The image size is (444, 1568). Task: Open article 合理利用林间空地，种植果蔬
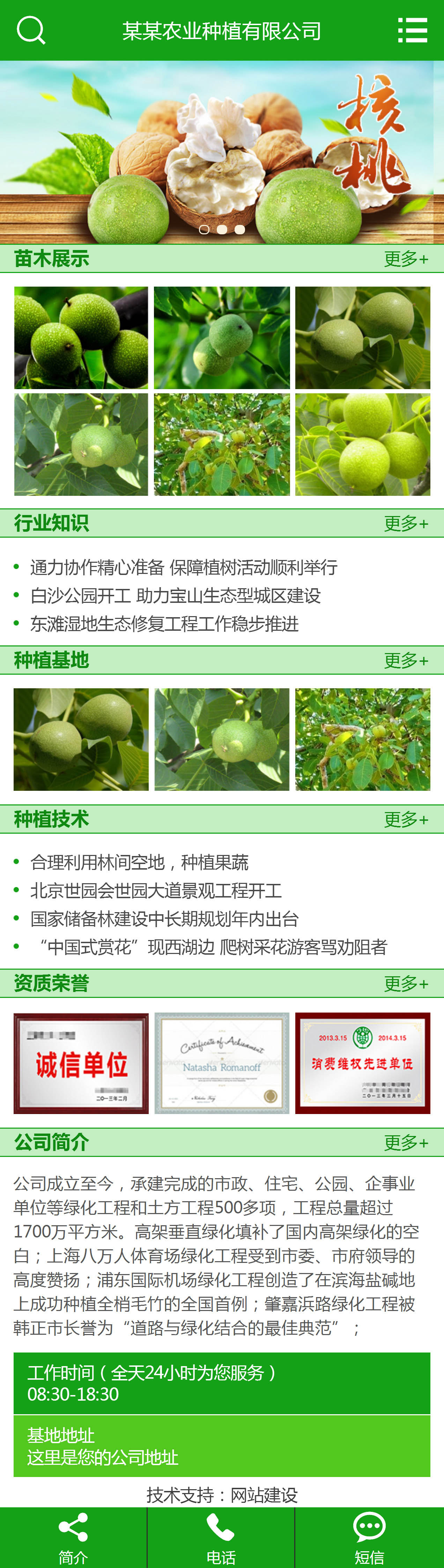(x=140, y=862)
